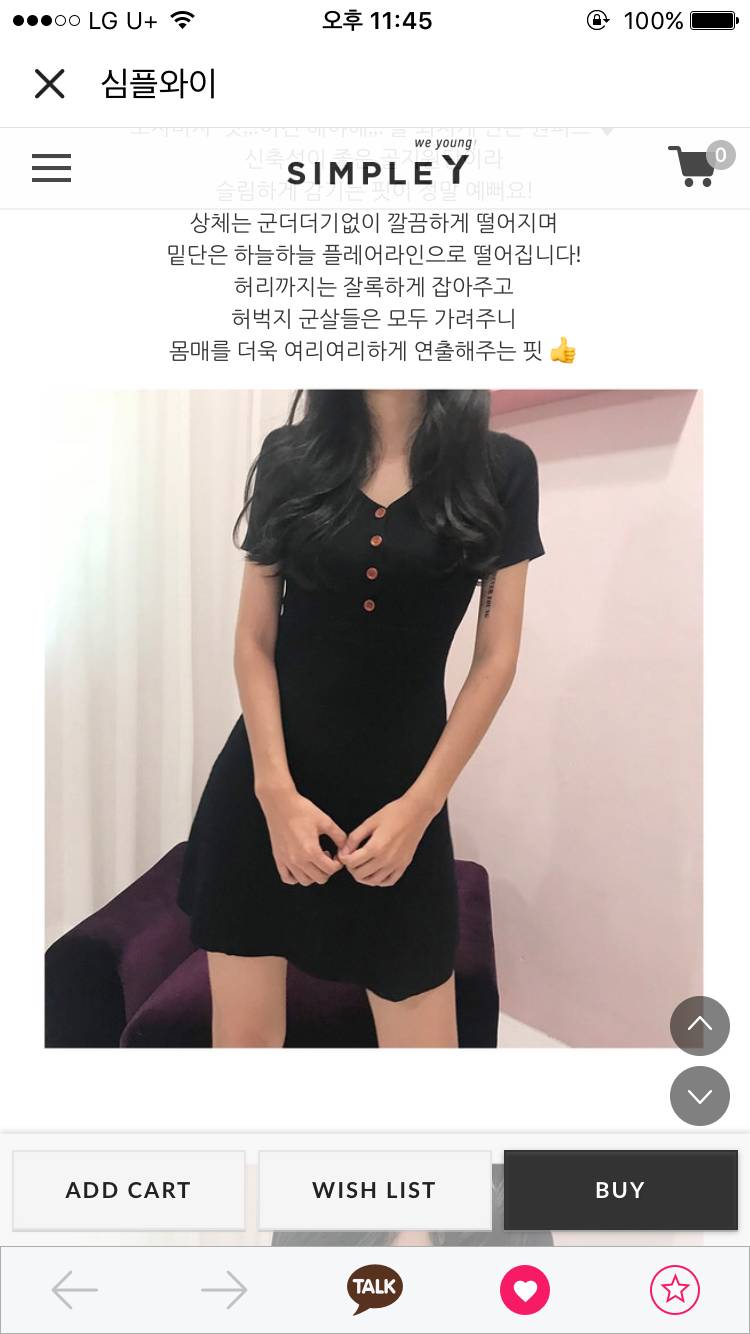The height and width of the screenshot is (1334, 750).
Task: Open the hamburger navigation menu
Action: 51,168
